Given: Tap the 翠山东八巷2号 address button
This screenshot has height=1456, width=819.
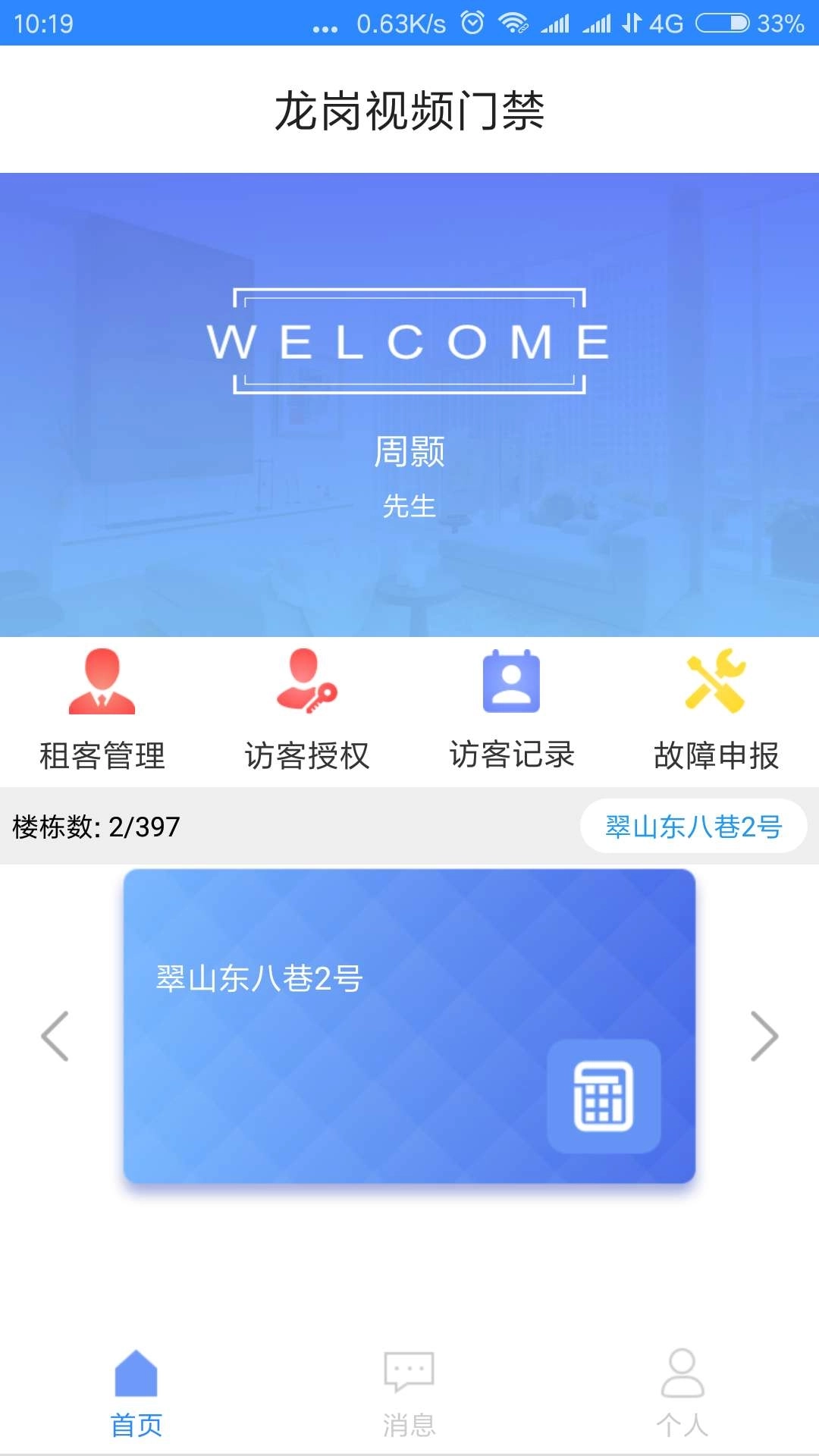Looking at the screenshot, I should coord(695,827).
